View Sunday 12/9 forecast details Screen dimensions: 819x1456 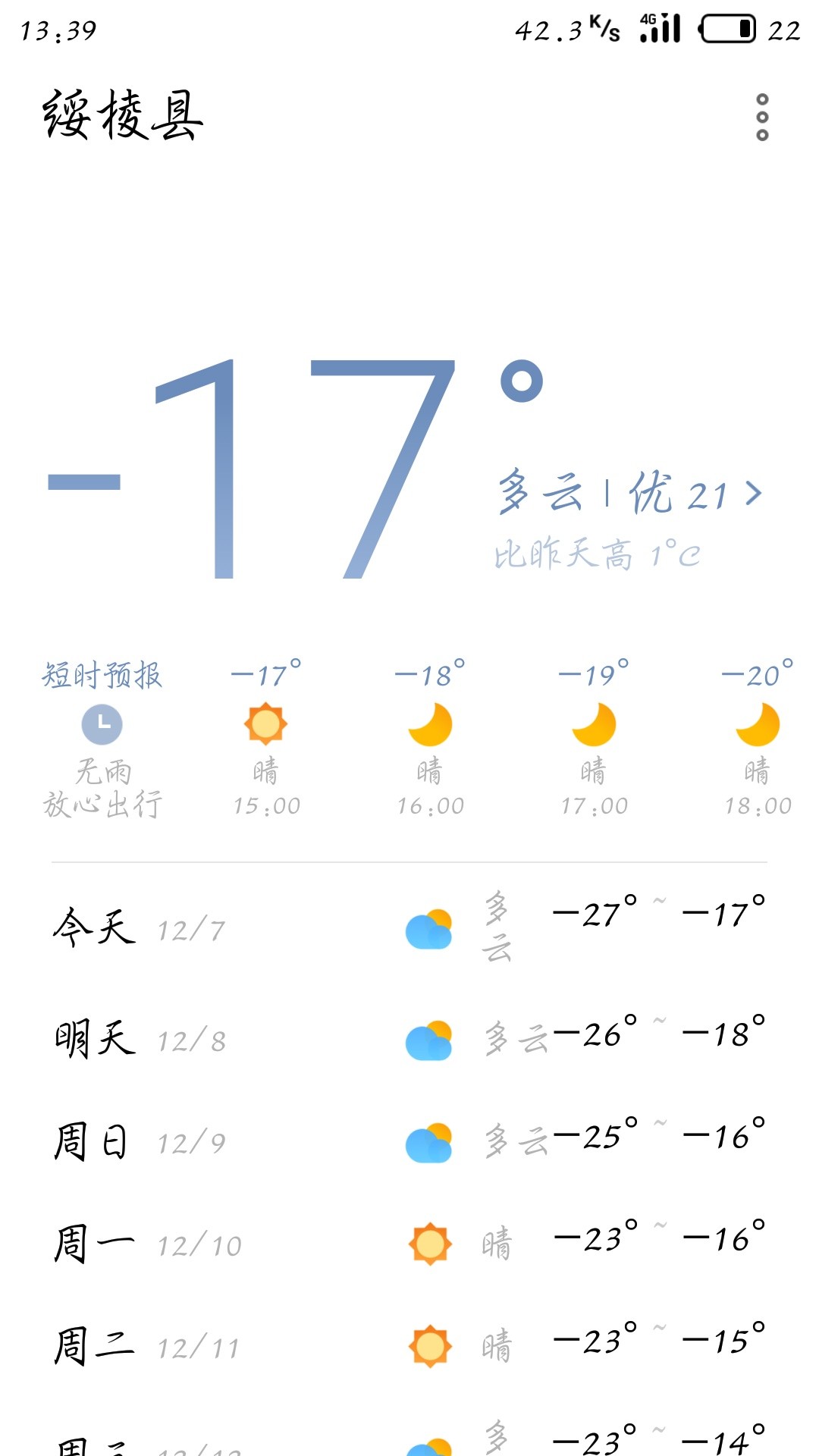pos(409,1141)
